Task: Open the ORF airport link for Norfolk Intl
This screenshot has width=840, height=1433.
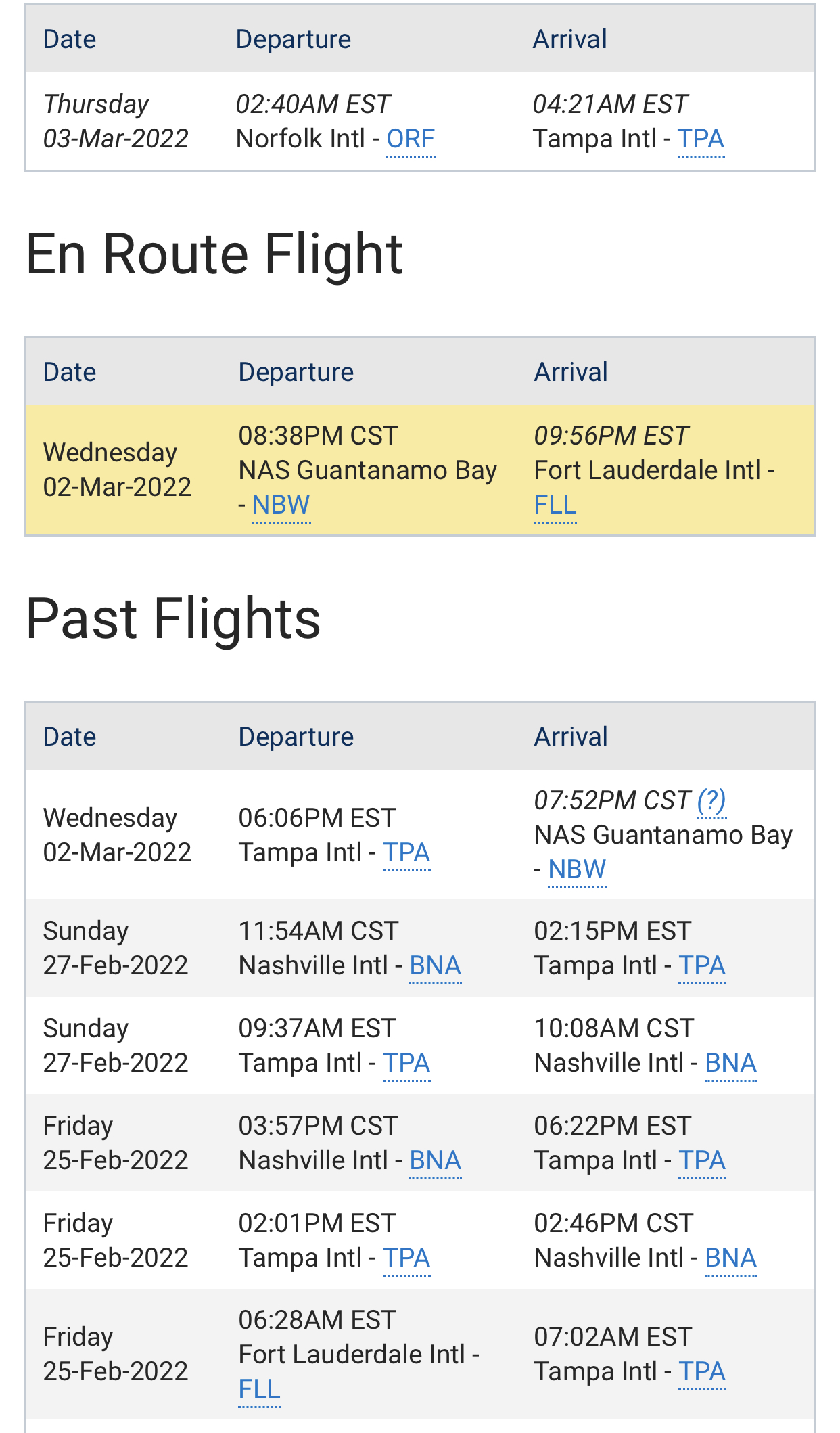Action: (411, 139)
